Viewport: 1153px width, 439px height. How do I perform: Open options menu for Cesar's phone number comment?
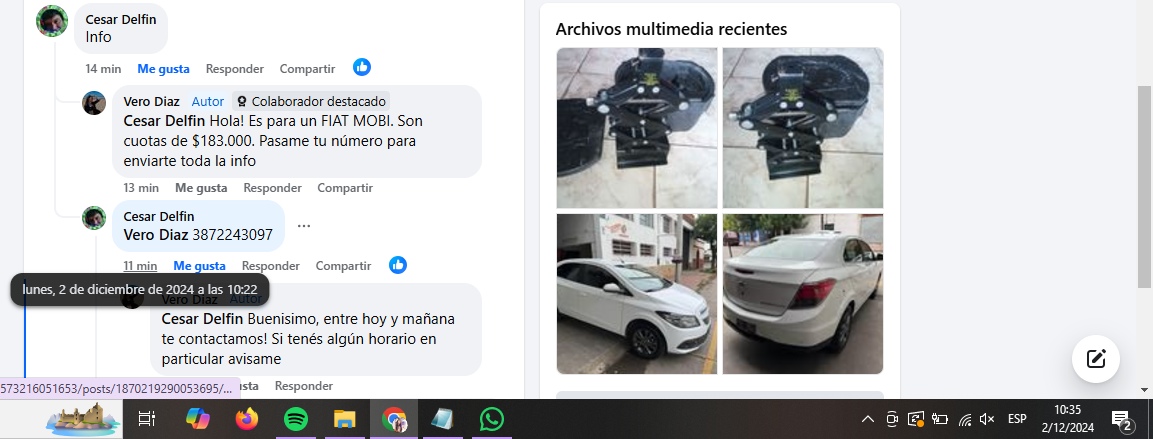[304, 226]
